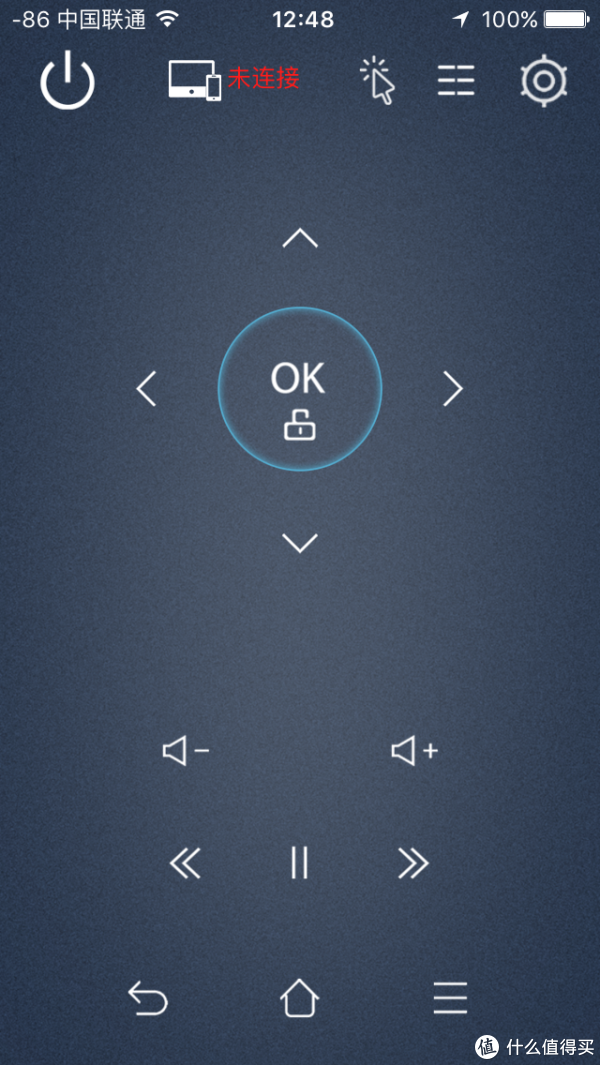Screen dimensions: 600x1065
Task: Switch to mouse pointer mode
Action: pyautogui.click(x=378, y=82)
